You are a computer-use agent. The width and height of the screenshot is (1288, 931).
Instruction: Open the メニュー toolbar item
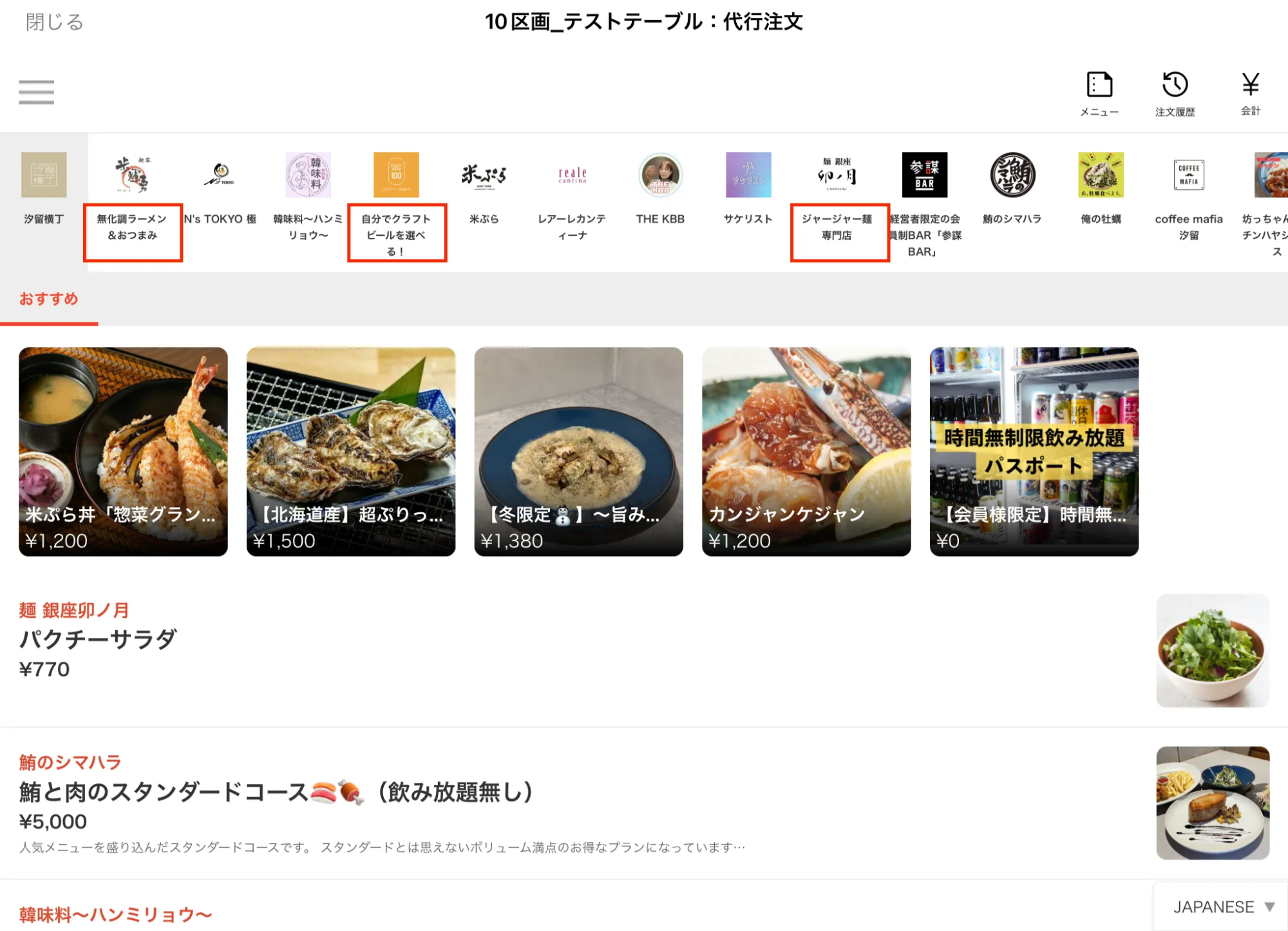[1099, 94]
